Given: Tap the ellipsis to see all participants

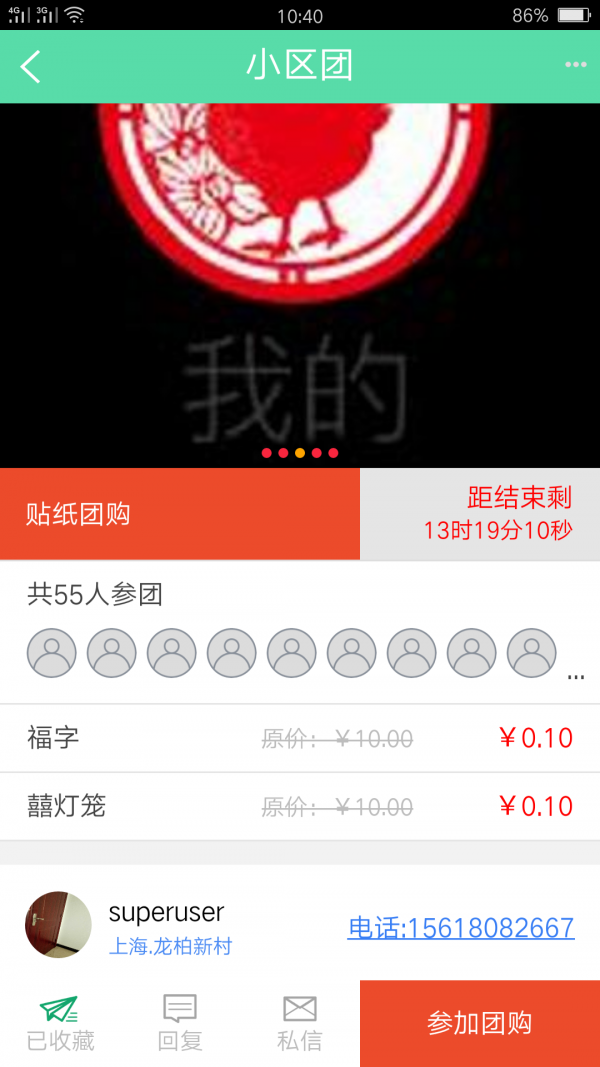Looking at the screenshot, I should [x=576, y=677].
